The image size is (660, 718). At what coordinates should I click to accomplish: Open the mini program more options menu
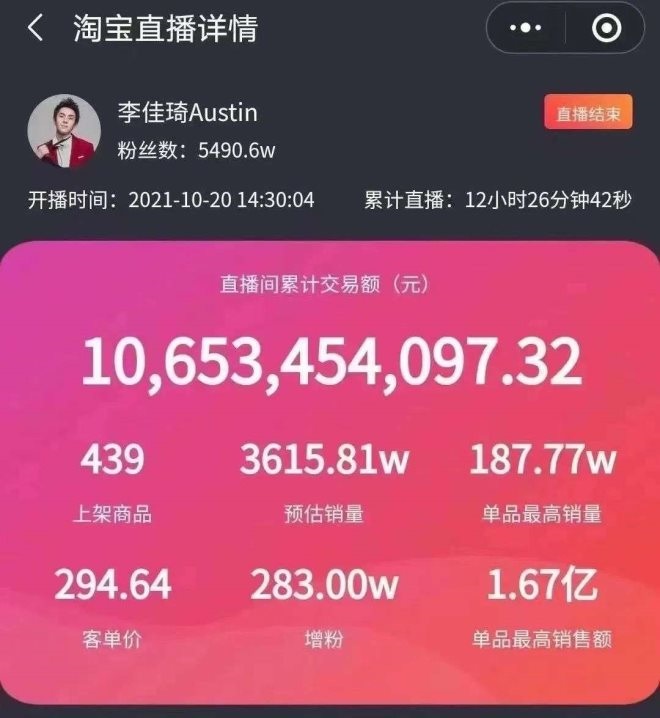[x=525, y=29]
